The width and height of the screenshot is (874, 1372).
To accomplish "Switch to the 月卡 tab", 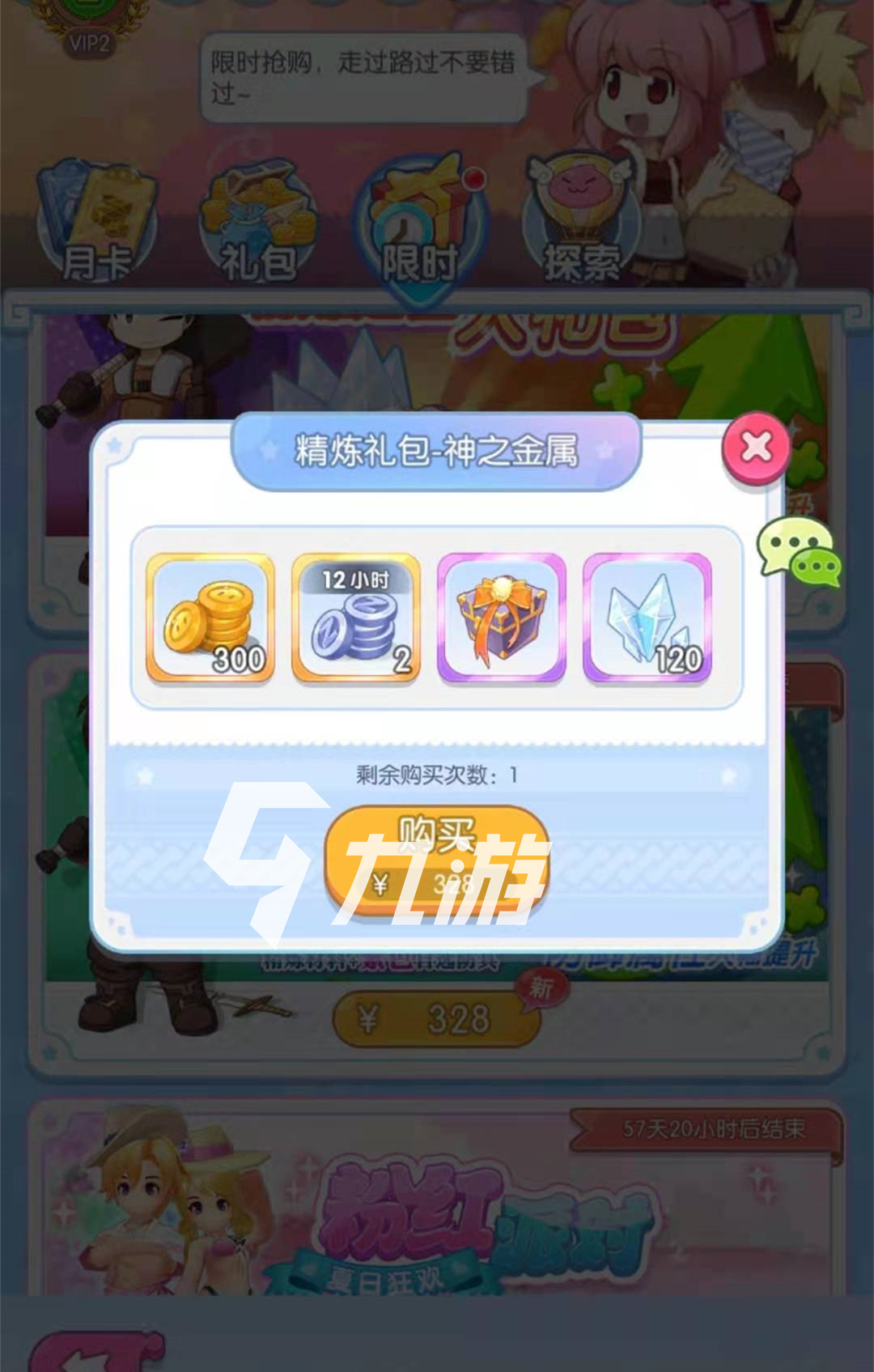I will coord(97,223).
